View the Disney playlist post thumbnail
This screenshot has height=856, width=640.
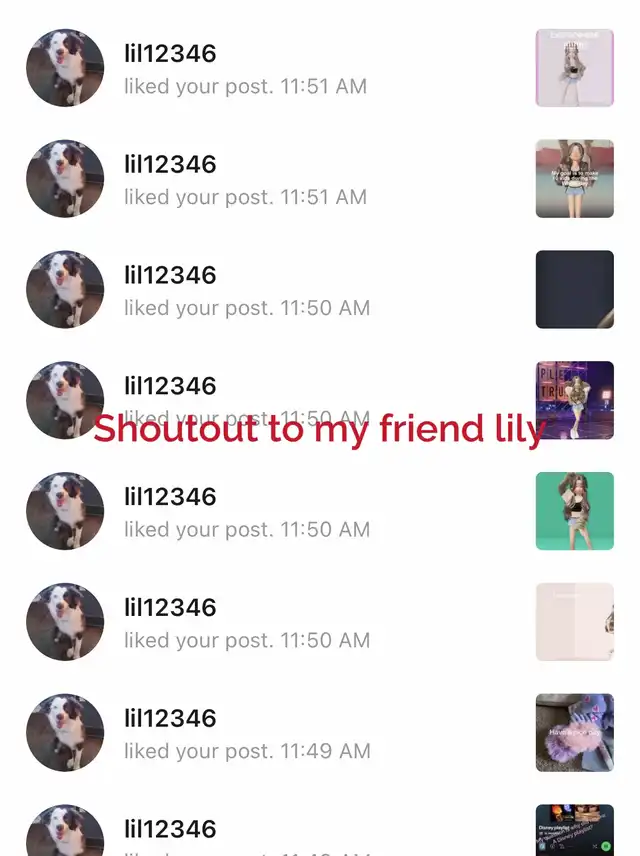574,832
